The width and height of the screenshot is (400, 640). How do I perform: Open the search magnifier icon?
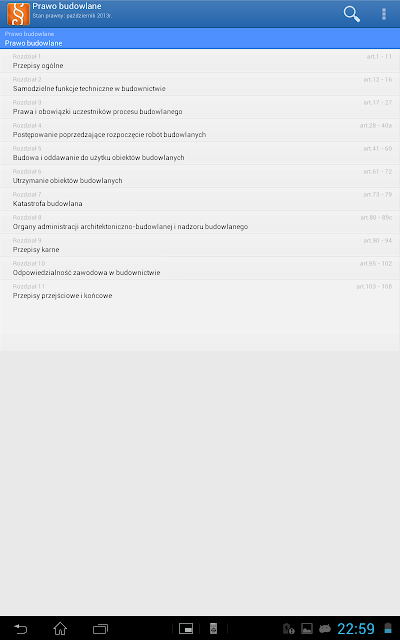(x=351, y=14)
